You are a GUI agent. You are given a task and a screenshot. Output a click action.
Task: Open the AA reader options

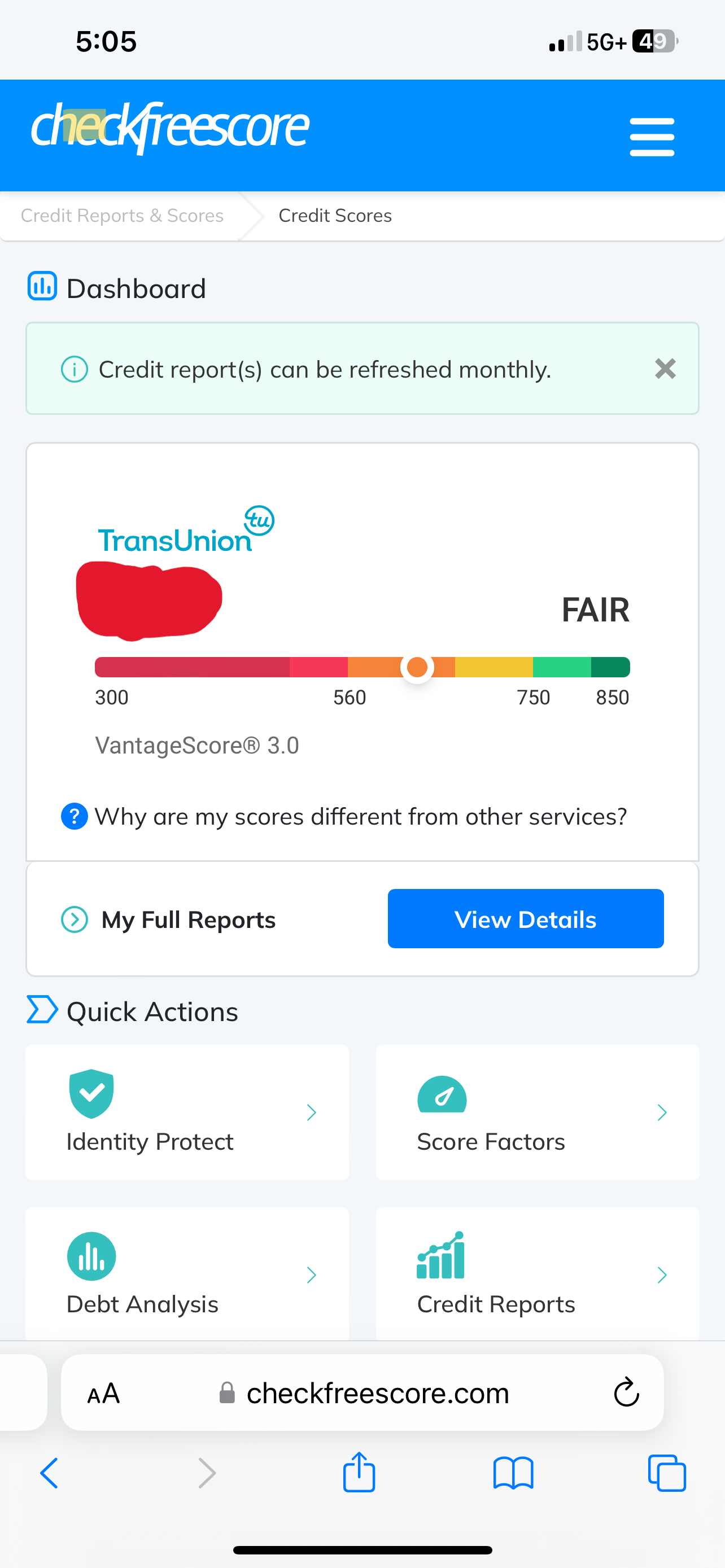103,1392
